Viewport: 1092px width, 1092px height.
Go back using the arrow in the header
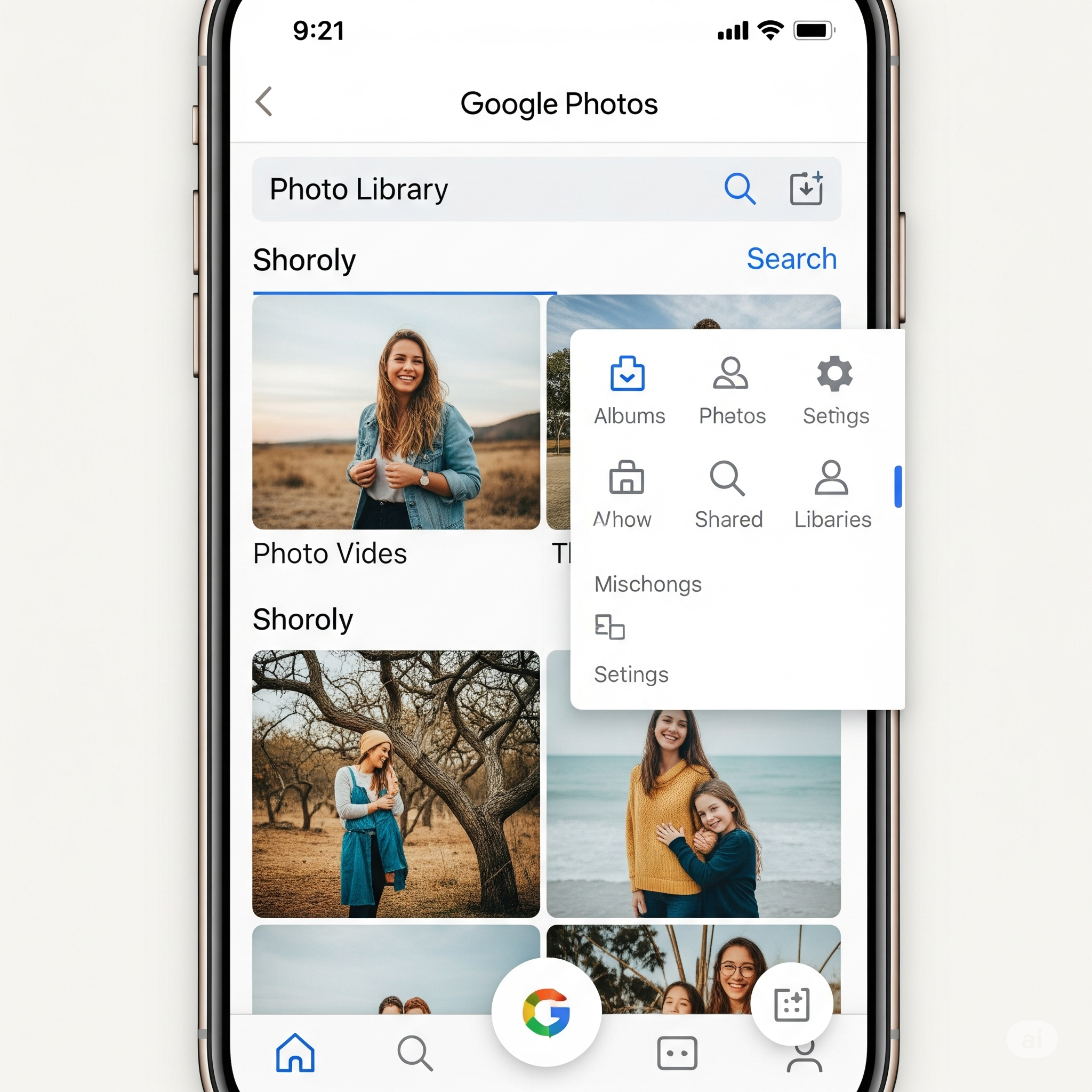click(x=264, y=102)
